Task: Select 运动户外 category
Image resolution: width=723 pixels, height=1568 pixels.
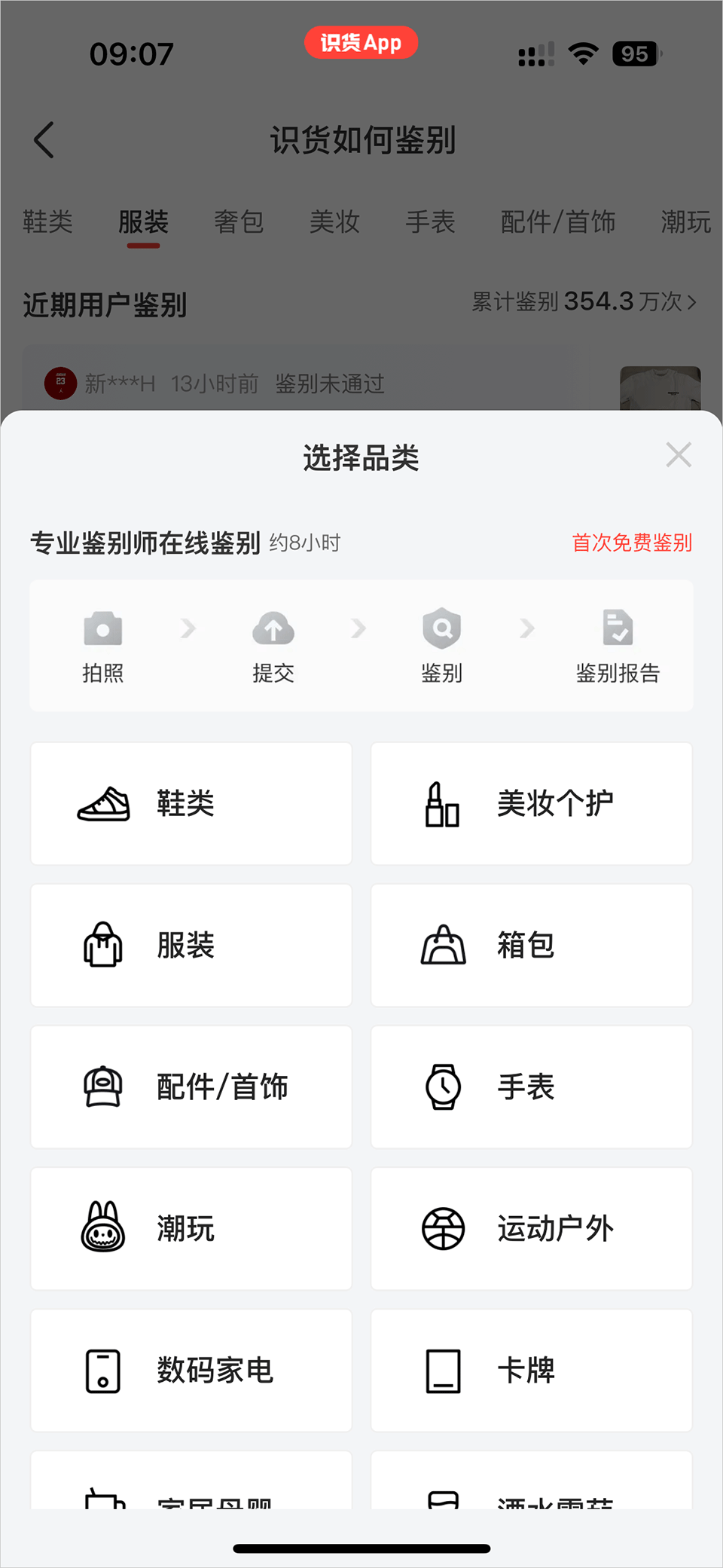Action: (x=532, y=1228)
